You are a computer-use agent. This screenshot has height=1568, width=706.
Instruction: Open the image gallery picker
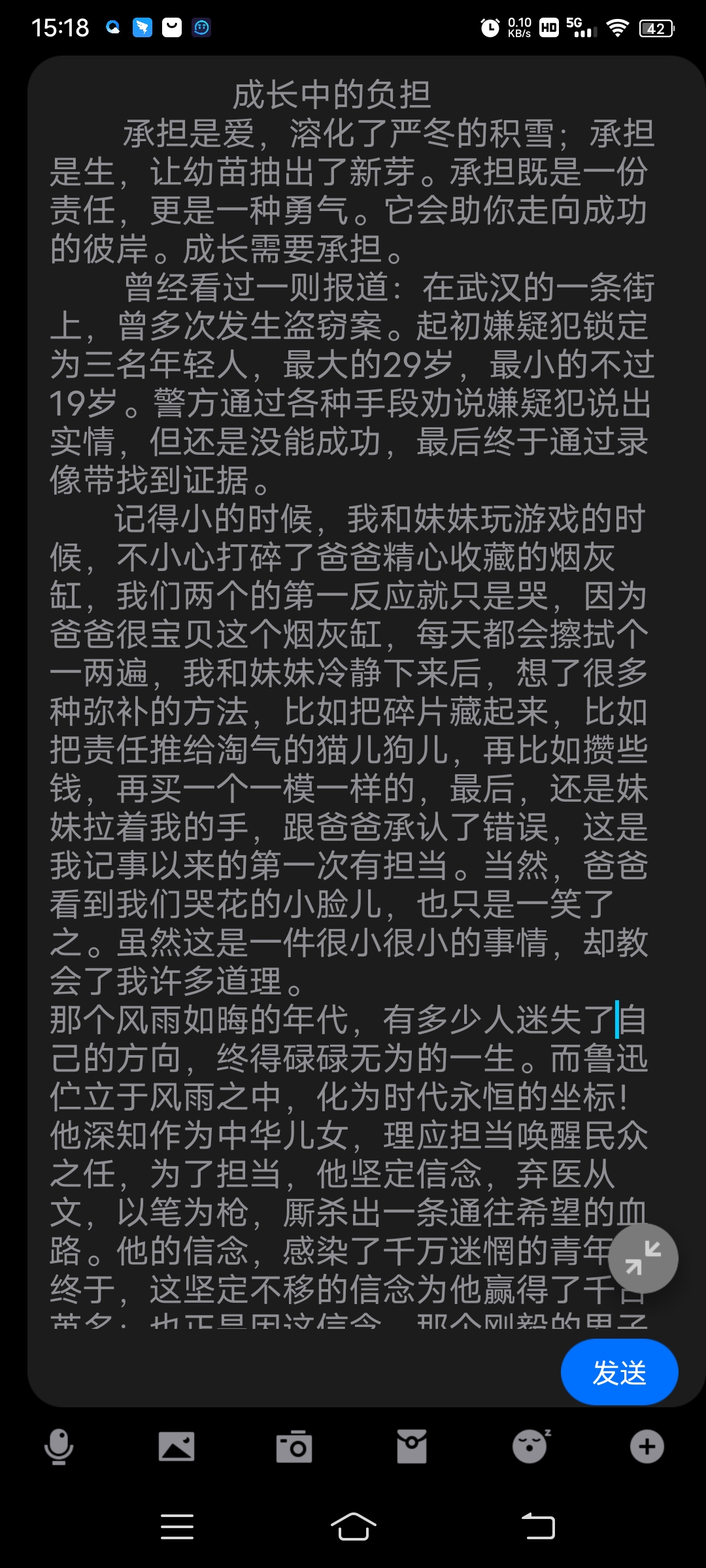[x=176, y=1446]
